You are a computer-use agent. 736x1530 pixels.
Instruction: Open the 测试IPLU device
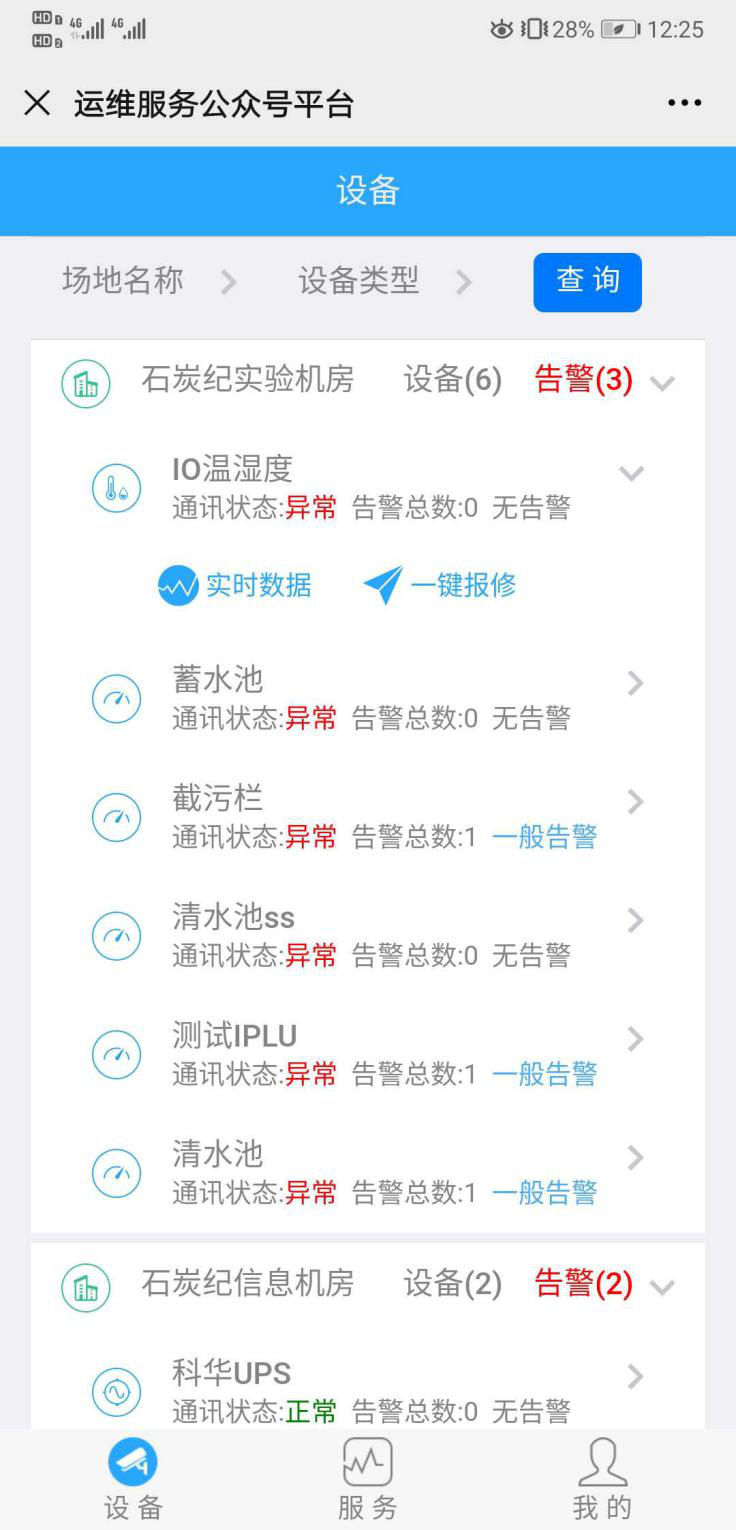click(x=368, y=1055)
